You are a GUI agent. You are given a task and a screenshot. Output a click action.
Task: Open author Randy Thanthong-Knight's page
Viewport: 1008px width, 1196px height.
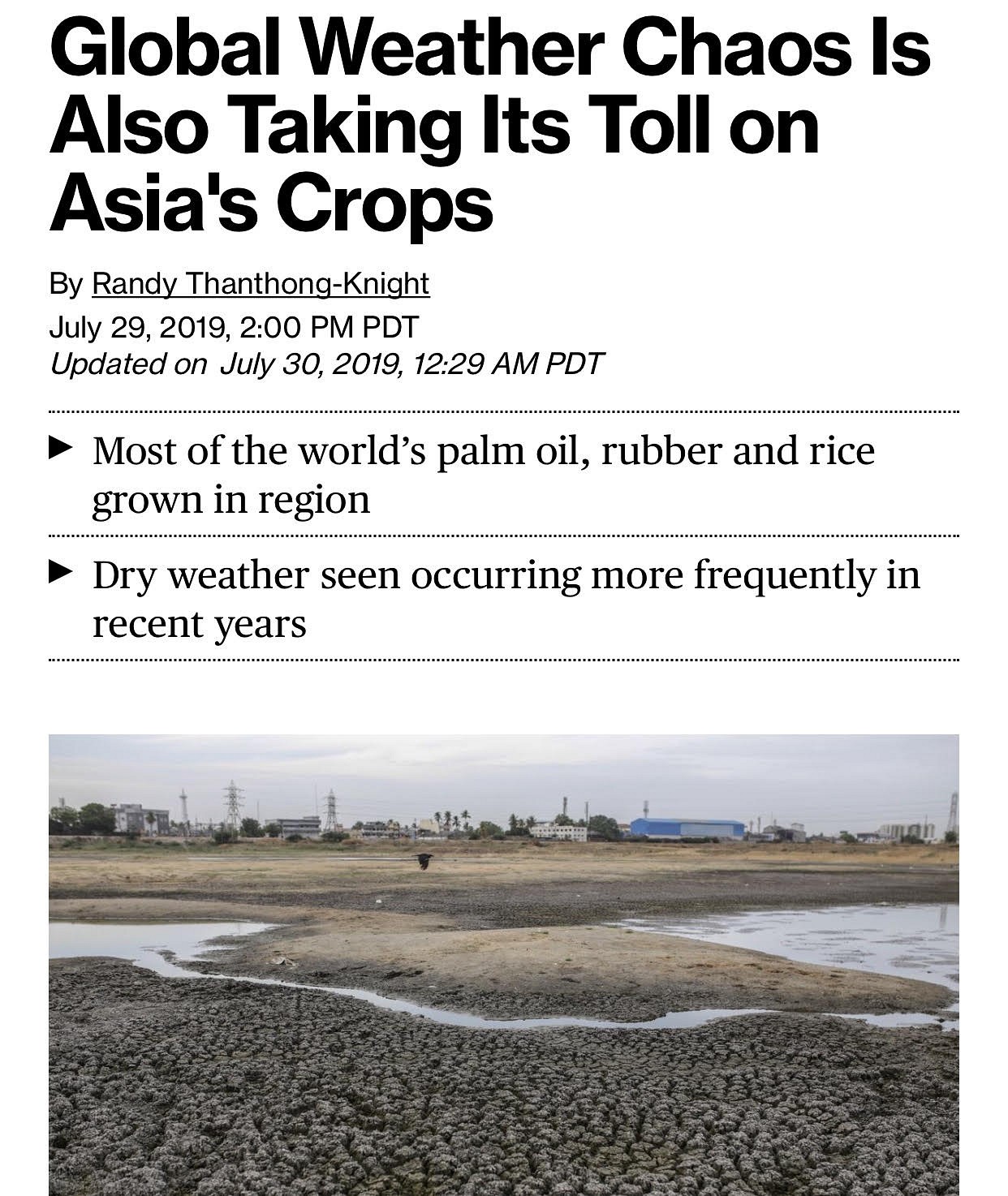pyautogui.click(x=260, y=284)
